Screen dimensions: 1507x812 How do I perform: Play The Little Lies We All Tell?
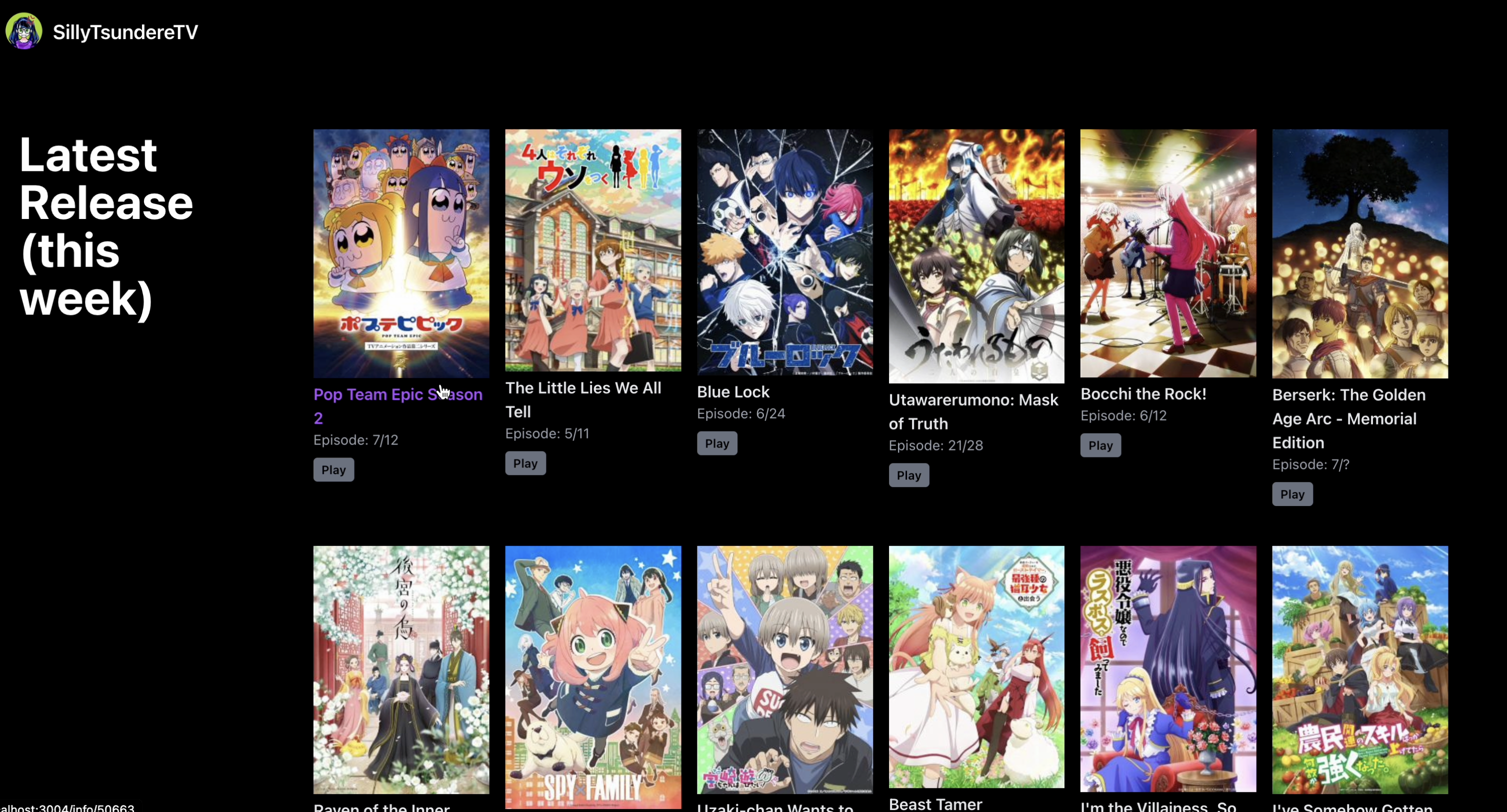(x=525, y=463)
